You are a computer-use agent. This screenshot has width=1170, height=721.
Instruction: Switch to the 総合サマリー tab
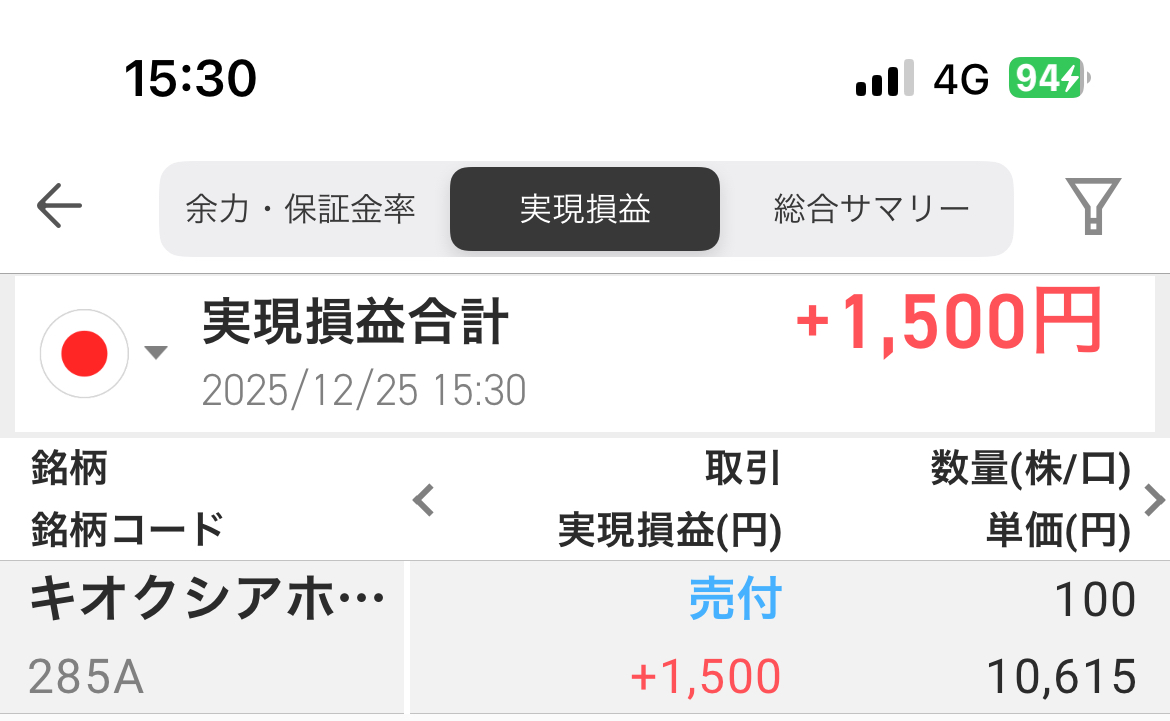871,209
